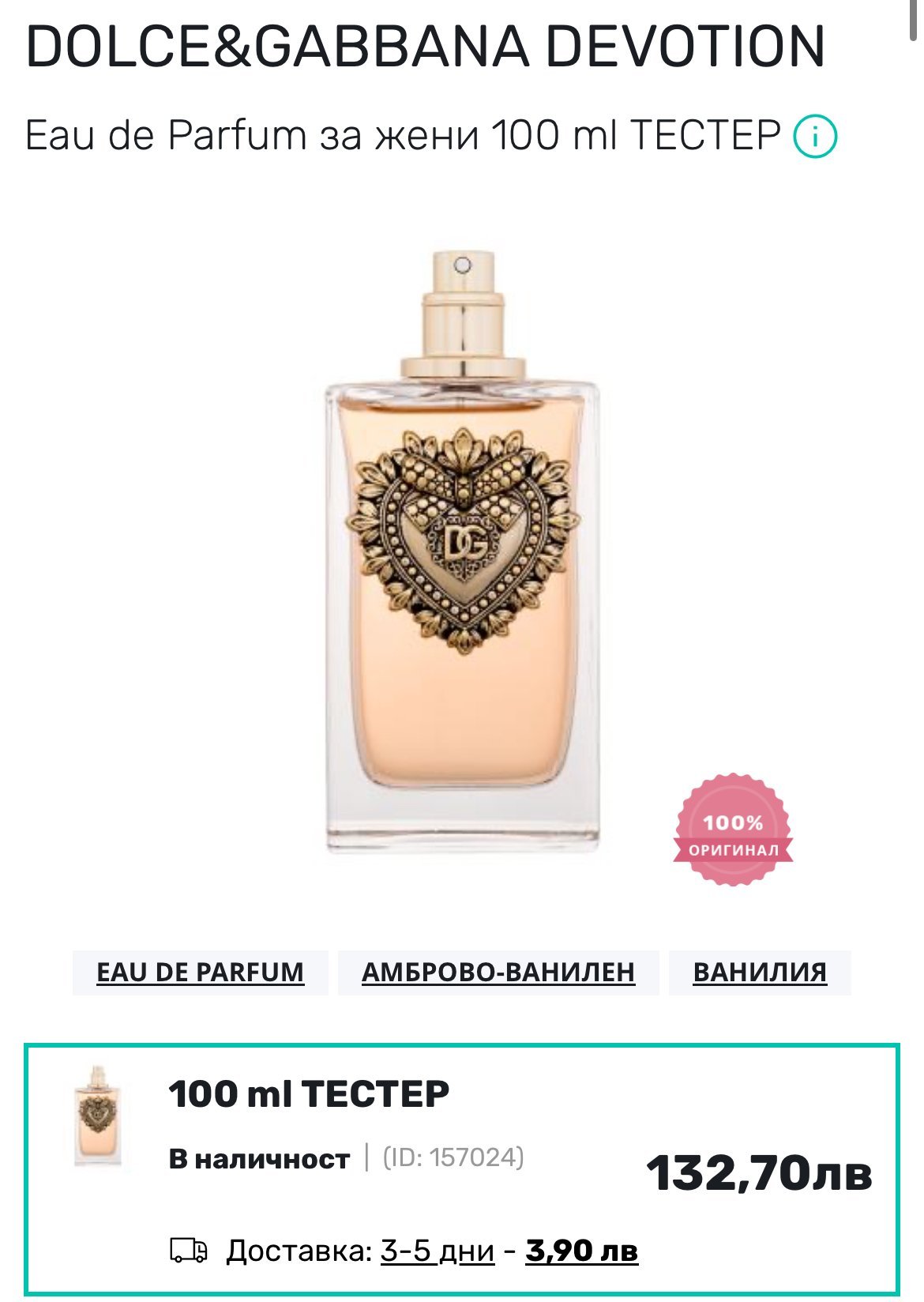The width and height of the screenshot is (924, 1302).
Task: Open the Ванилия tag
Action: pyautogui.click(x=759, y=972)
